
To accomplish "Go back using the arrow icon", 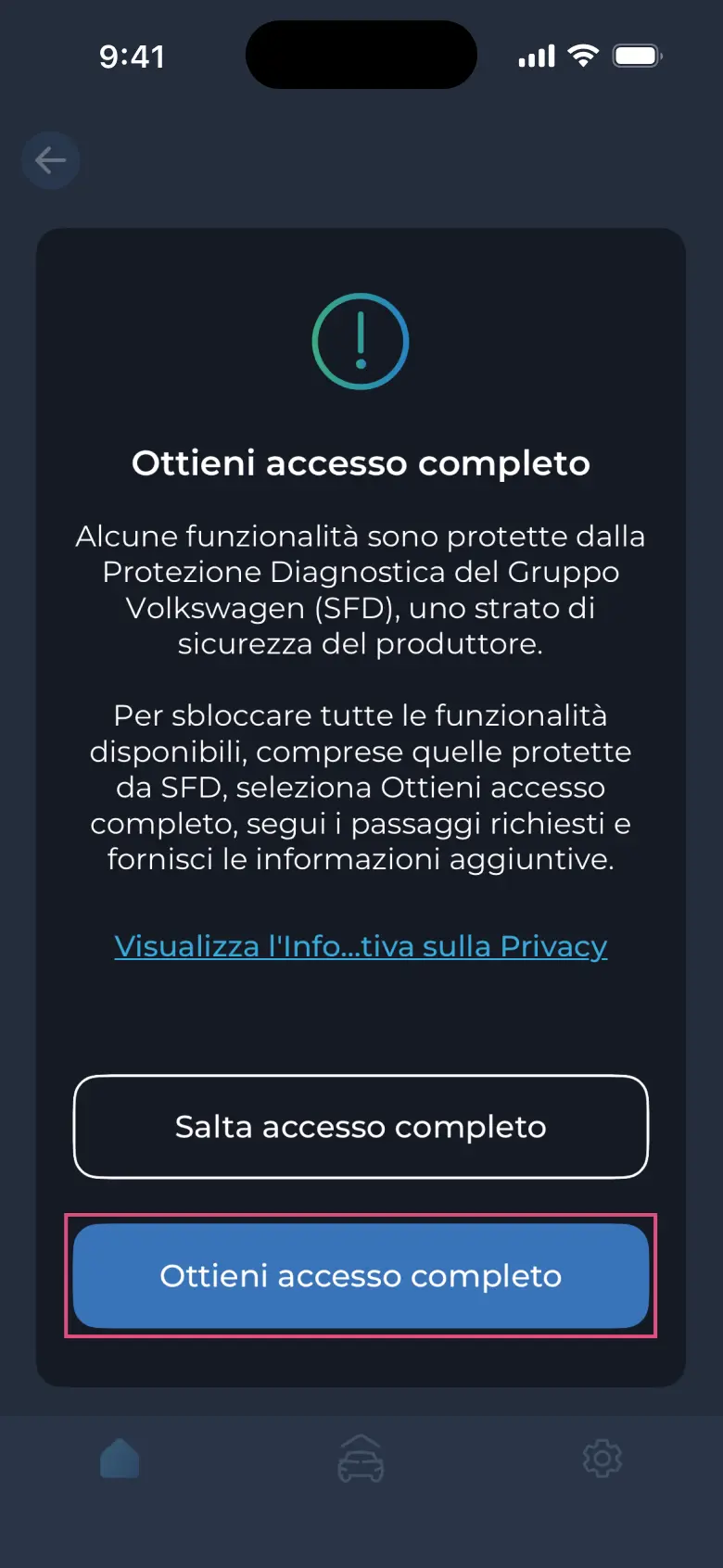I will coord(50,161).
